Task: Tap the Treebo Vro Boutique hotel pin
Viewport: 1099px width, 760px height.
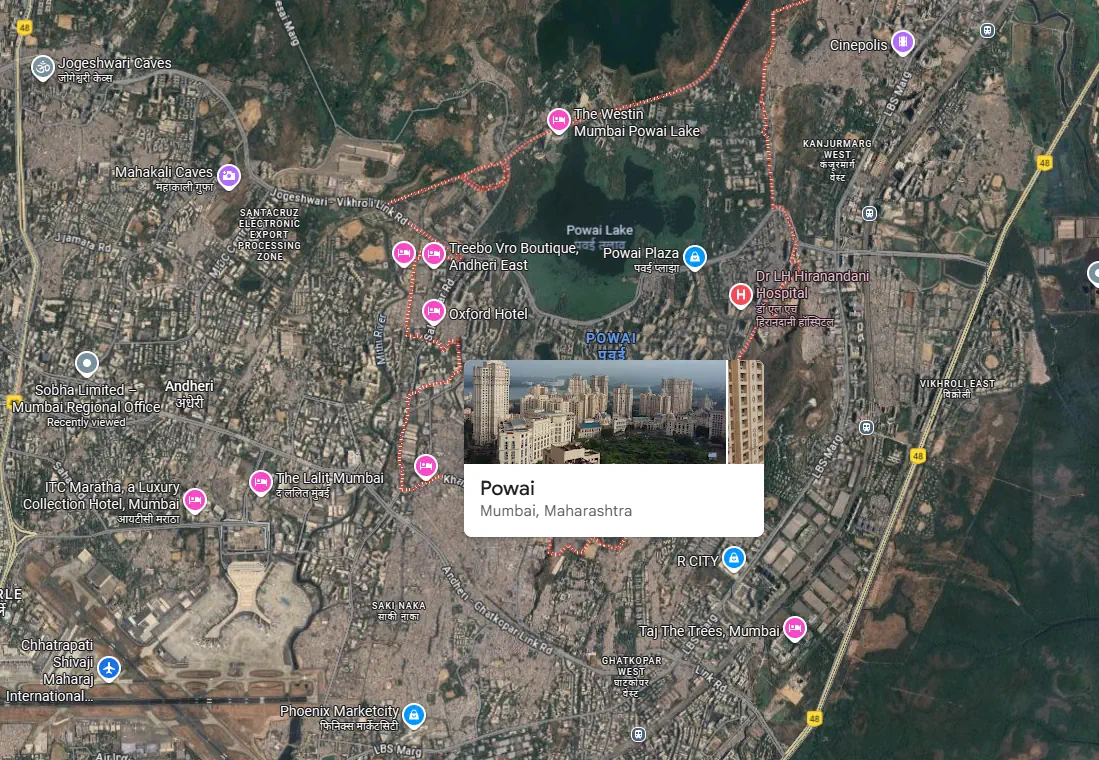Action: (x=433, y=254)
